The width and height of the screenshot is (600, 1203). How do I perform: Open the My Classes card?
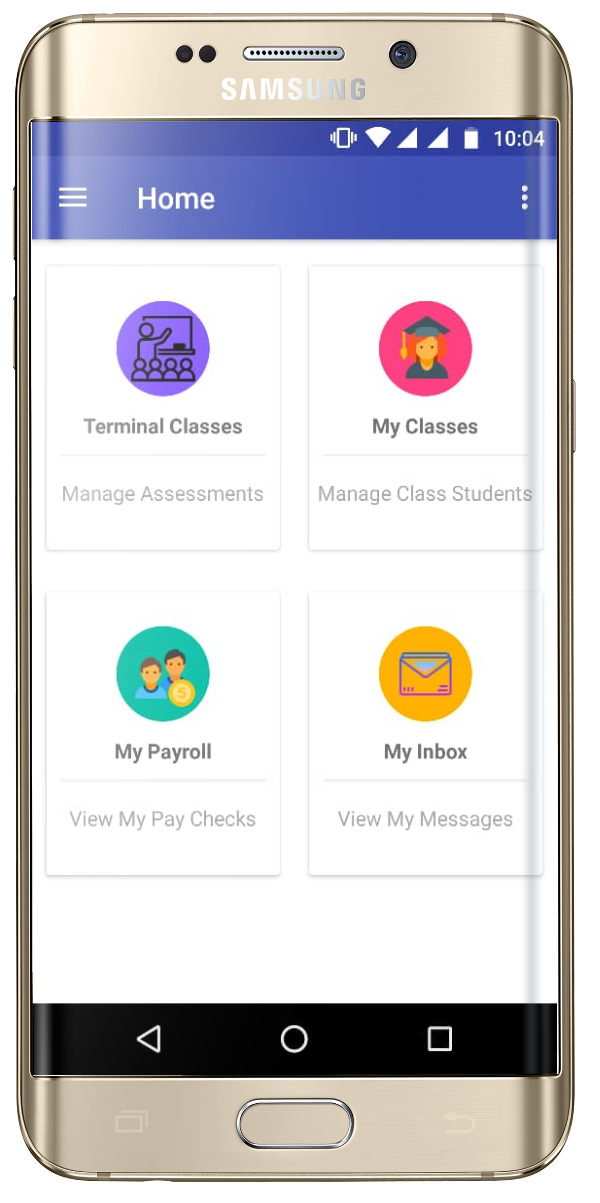coord(425,407)
